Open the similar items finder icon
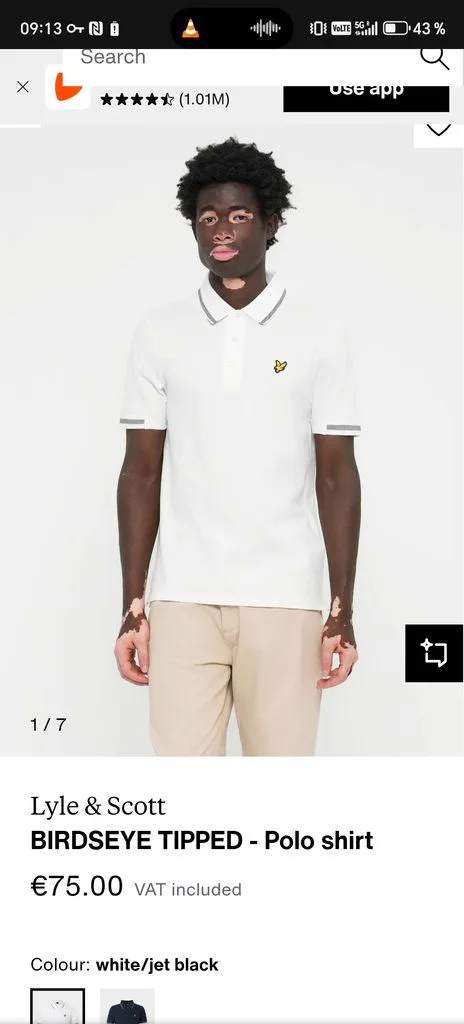Screen dimensions: 464x1024 [435, 653]
